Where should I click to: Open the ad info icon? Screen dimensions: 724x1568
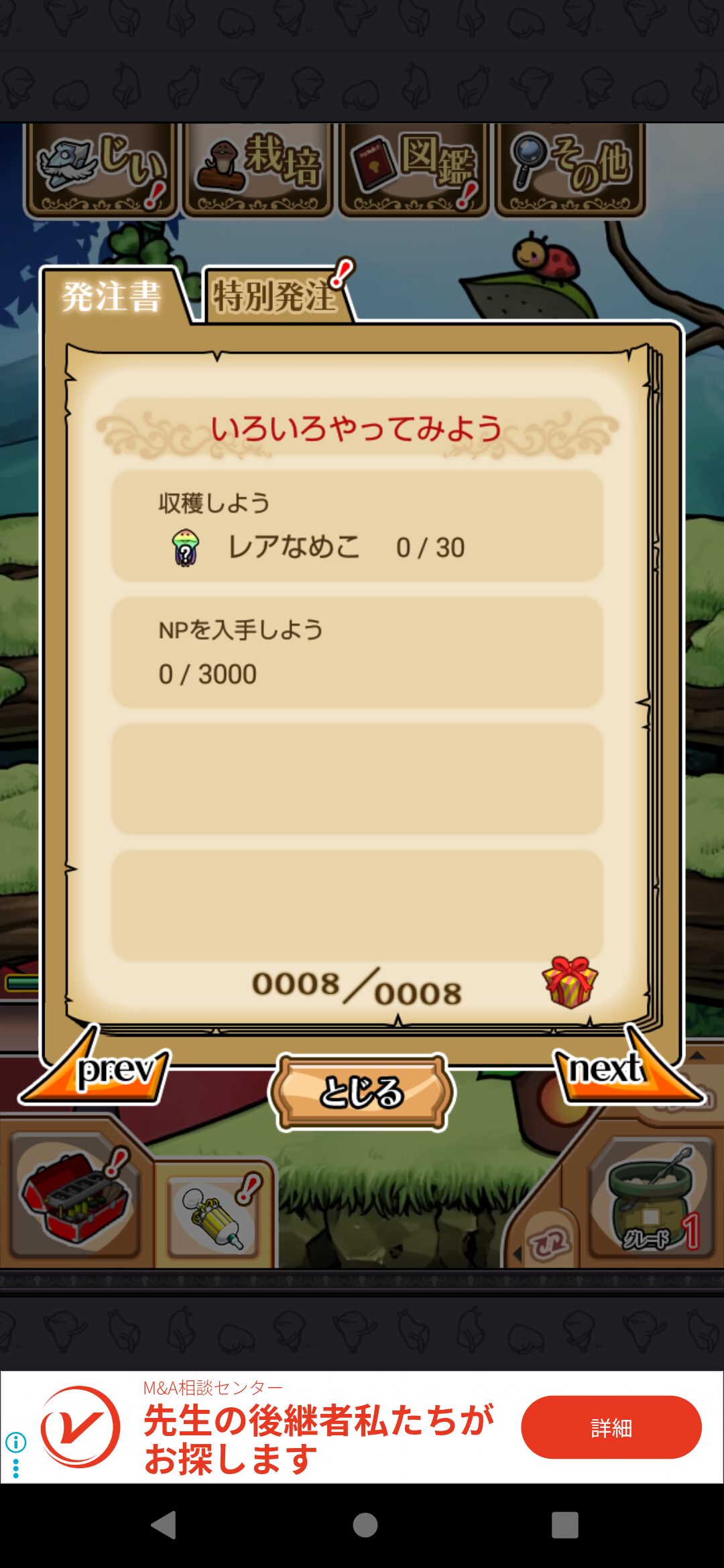(15, 1441)
